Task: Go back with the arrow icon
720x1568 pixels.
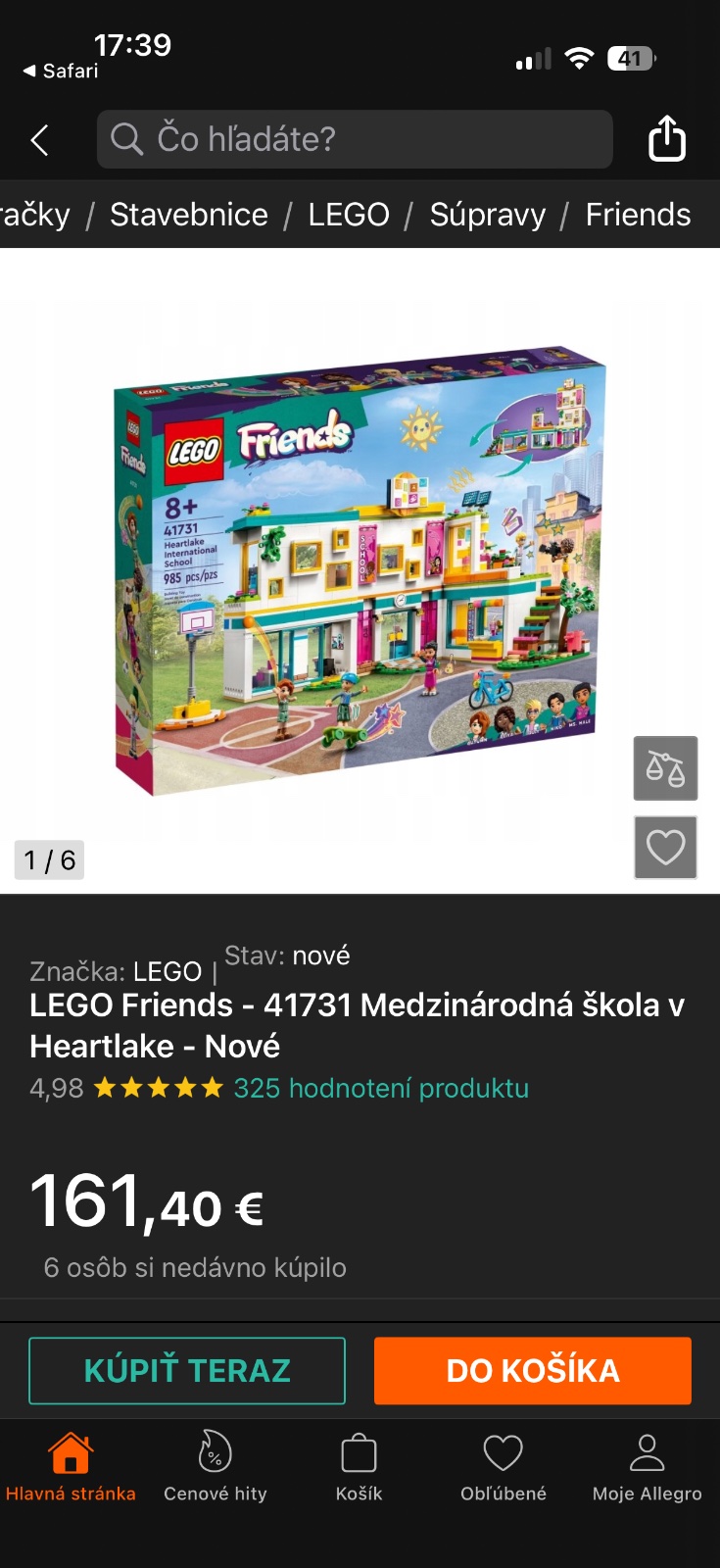Action: tap(40, 140)
